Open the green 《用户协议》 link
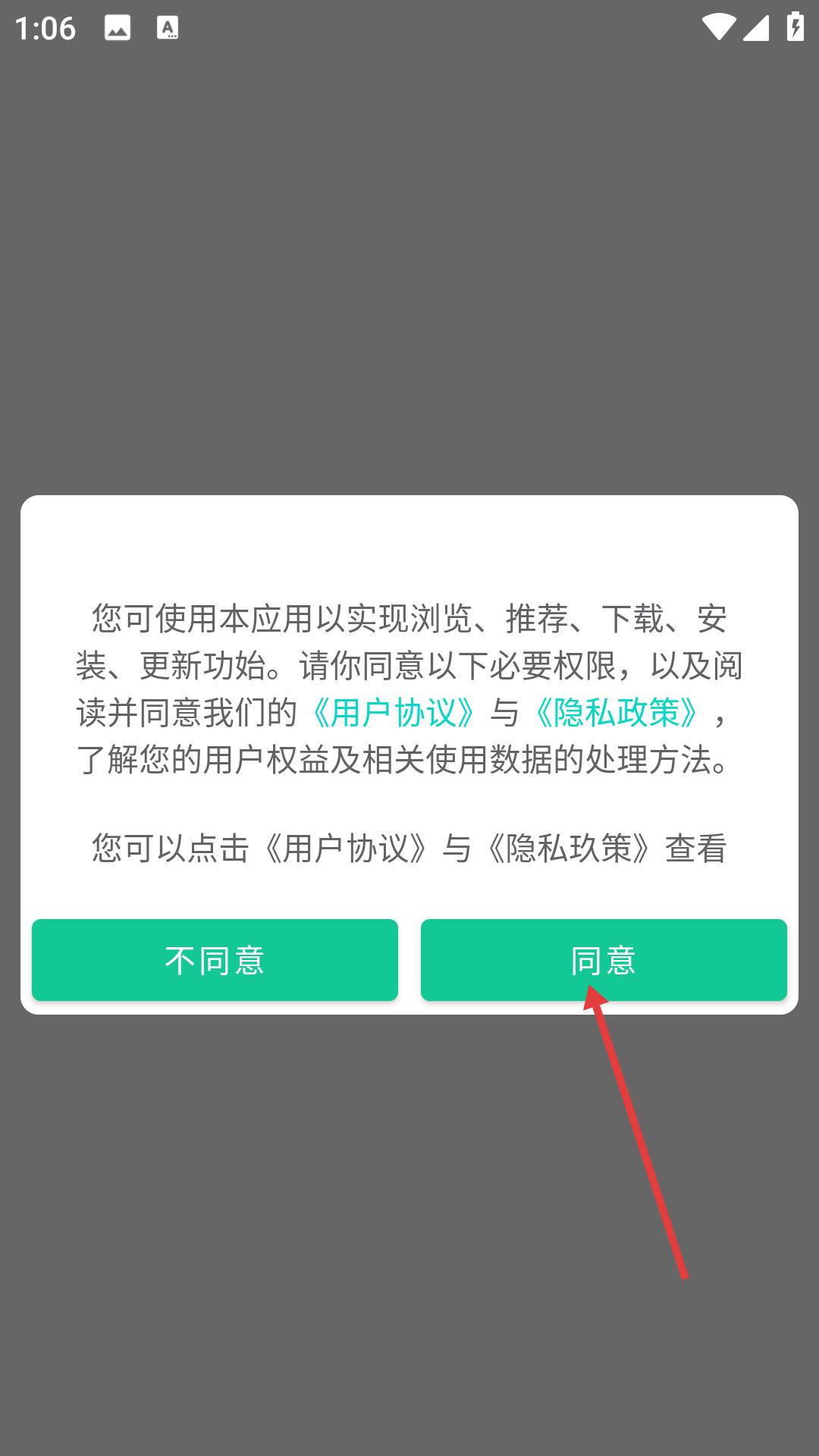 (x=394, y=713)
